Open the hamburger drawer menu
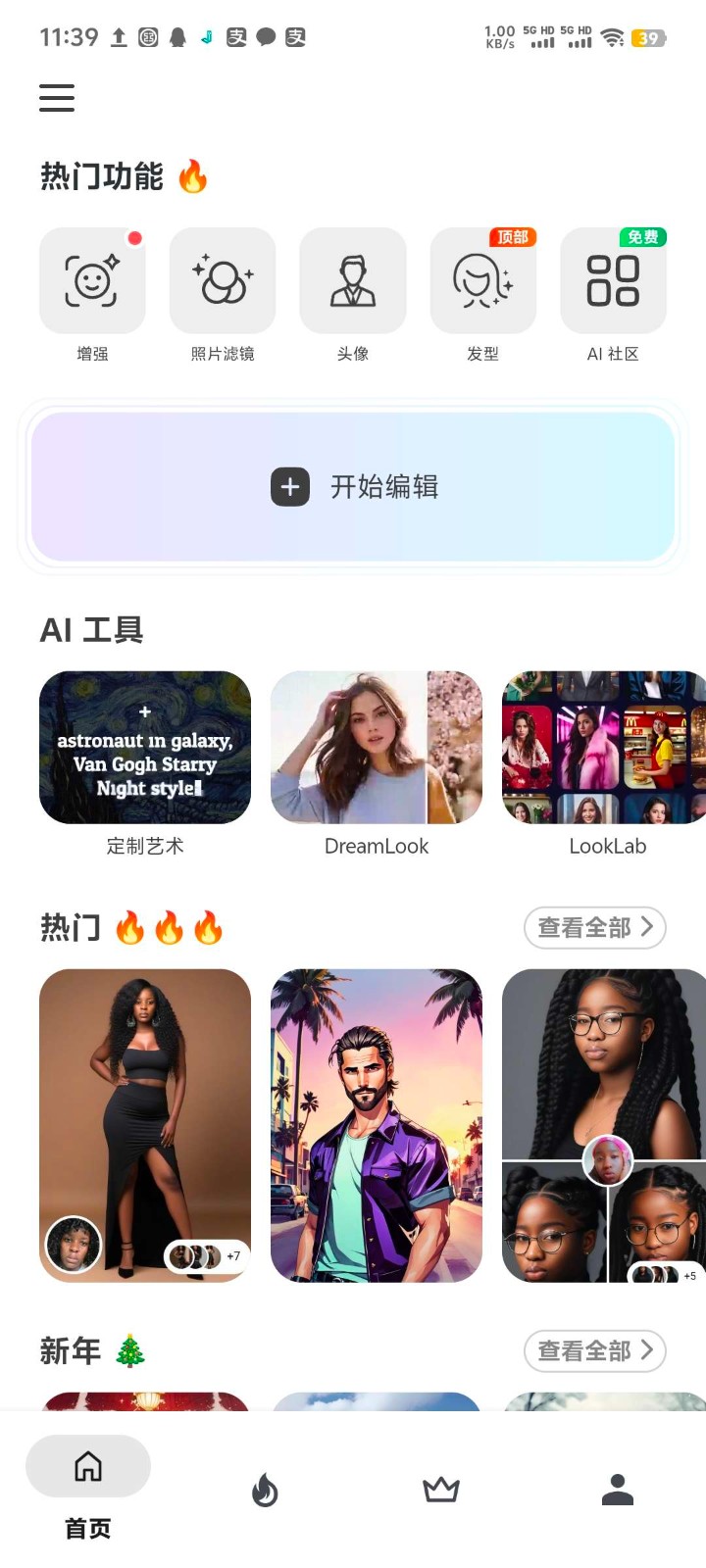This screenshot has height=1568, width=706. pos(57,98)
